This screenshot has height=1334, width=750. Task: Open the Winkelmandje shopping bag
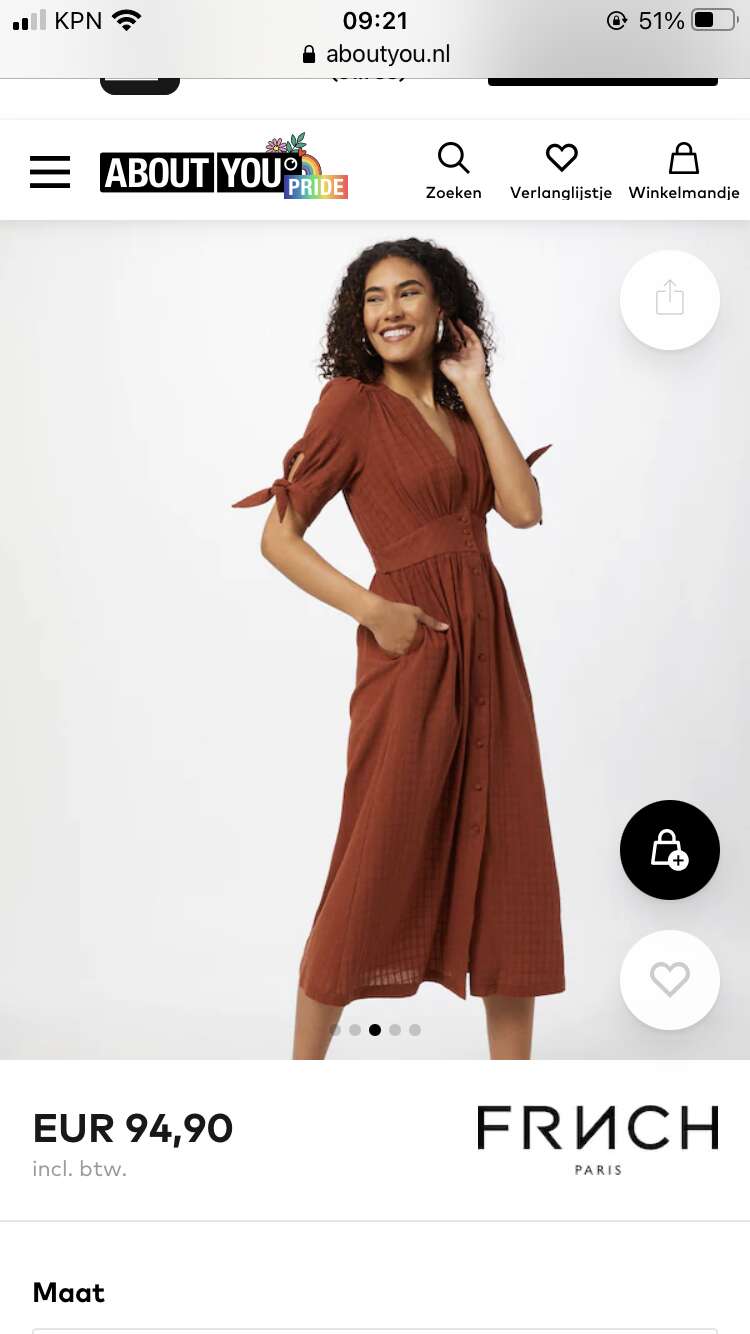click(684, 171)
